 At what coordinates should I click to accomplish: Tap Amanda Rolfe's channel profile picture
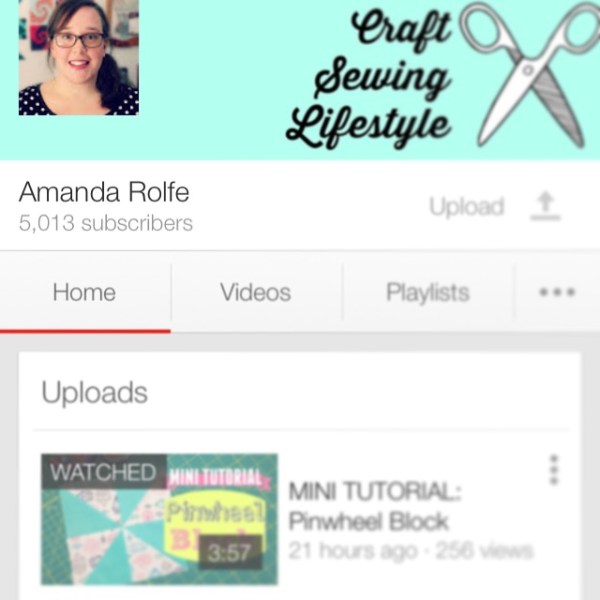coord(79,57)
